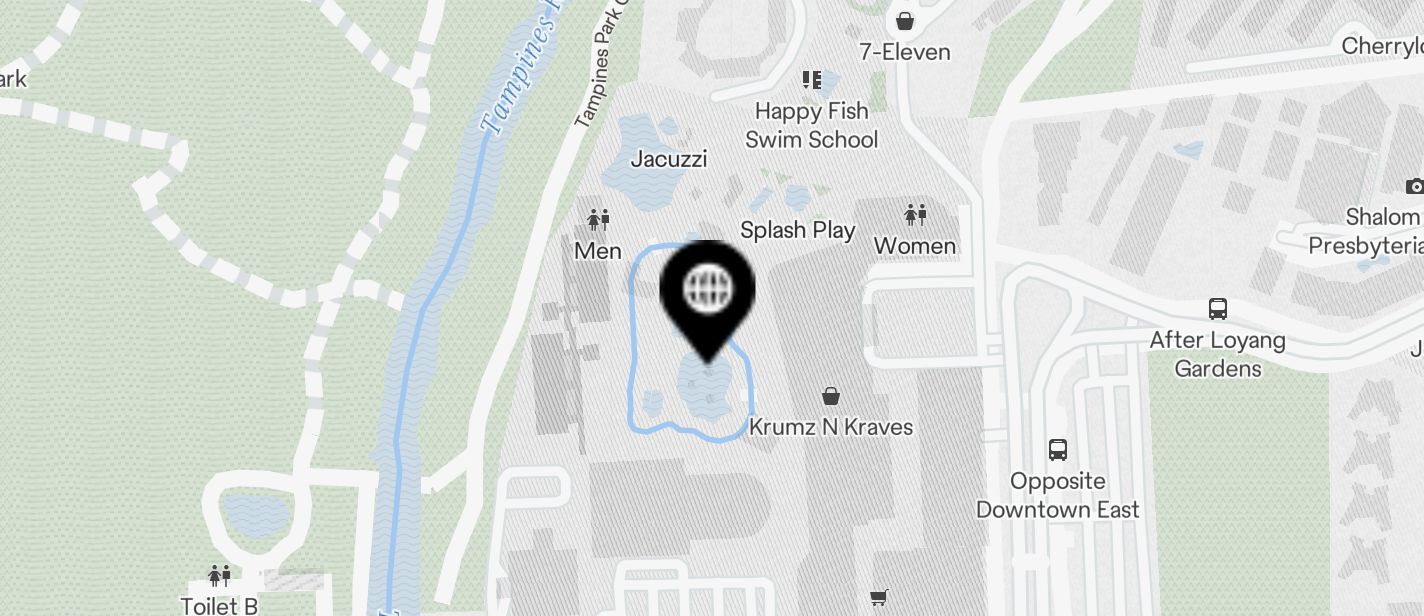
Task: Open the Krumz N Kraves place marker
Action: pyautogui.click(x=830, y=397)
